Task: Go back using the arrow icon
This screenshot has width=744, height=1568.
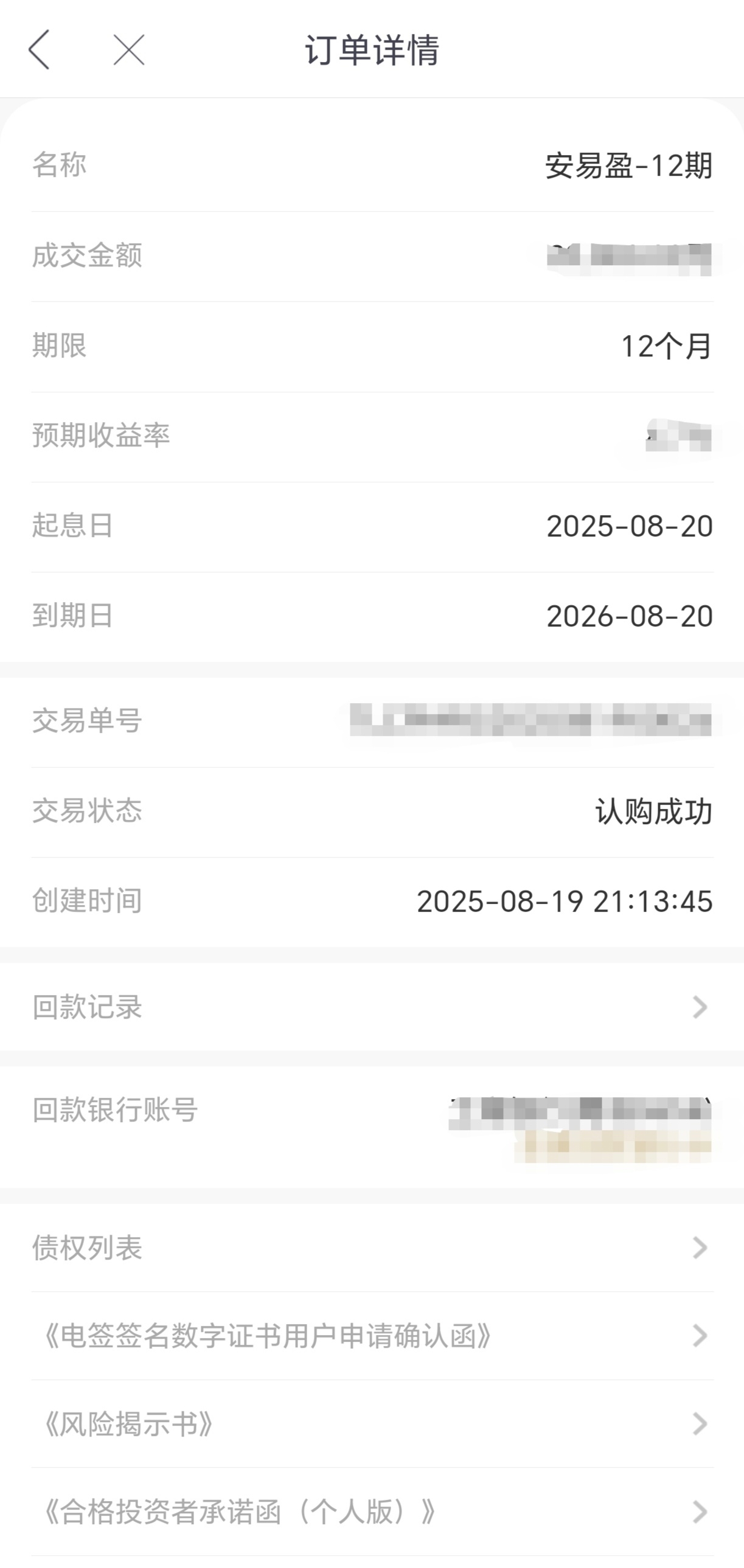Action: (x=39, y=49)
